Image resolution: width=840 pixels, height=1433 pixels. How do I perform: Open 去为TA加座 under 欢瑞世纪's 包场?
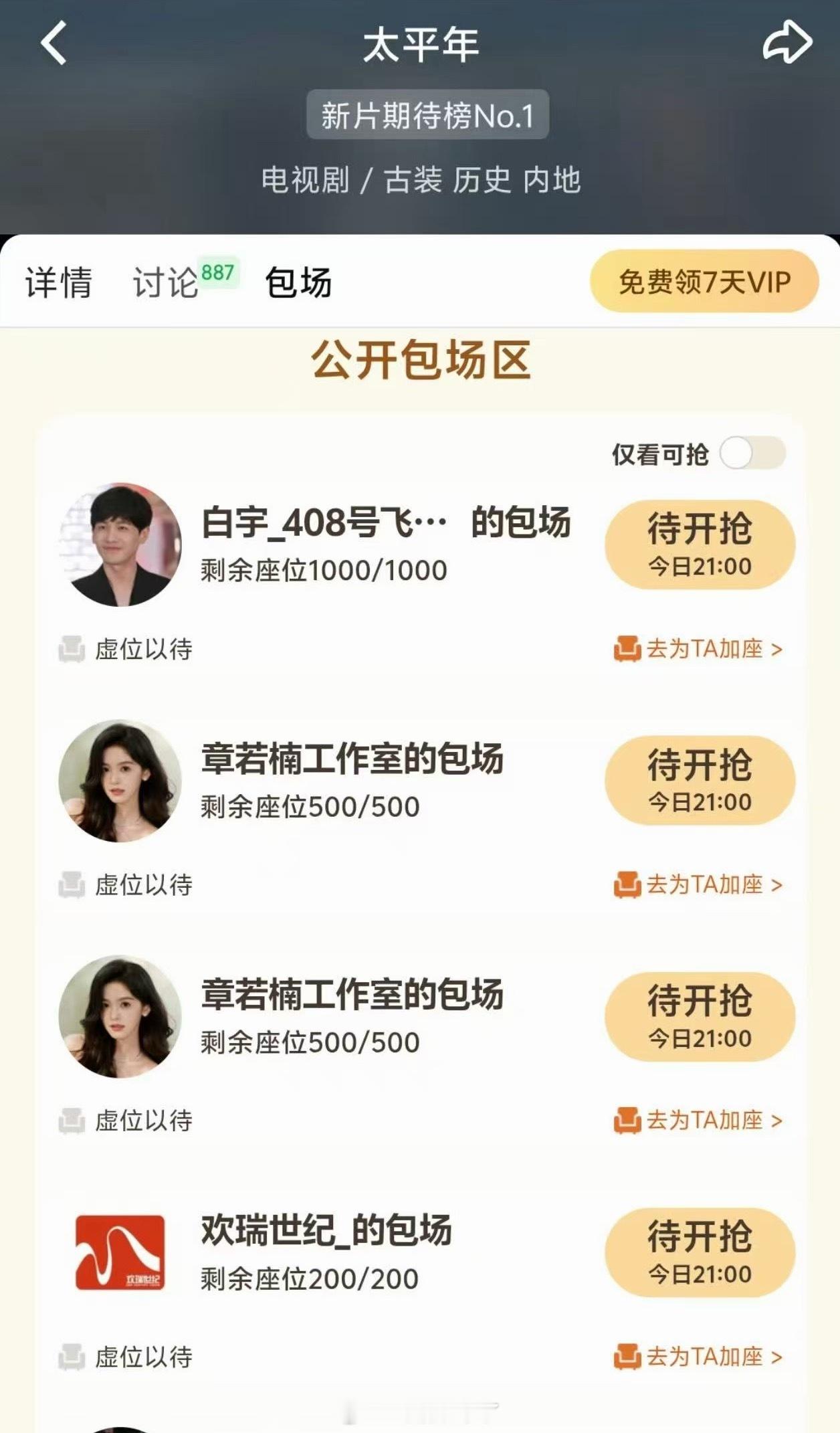pos(698,1357)
